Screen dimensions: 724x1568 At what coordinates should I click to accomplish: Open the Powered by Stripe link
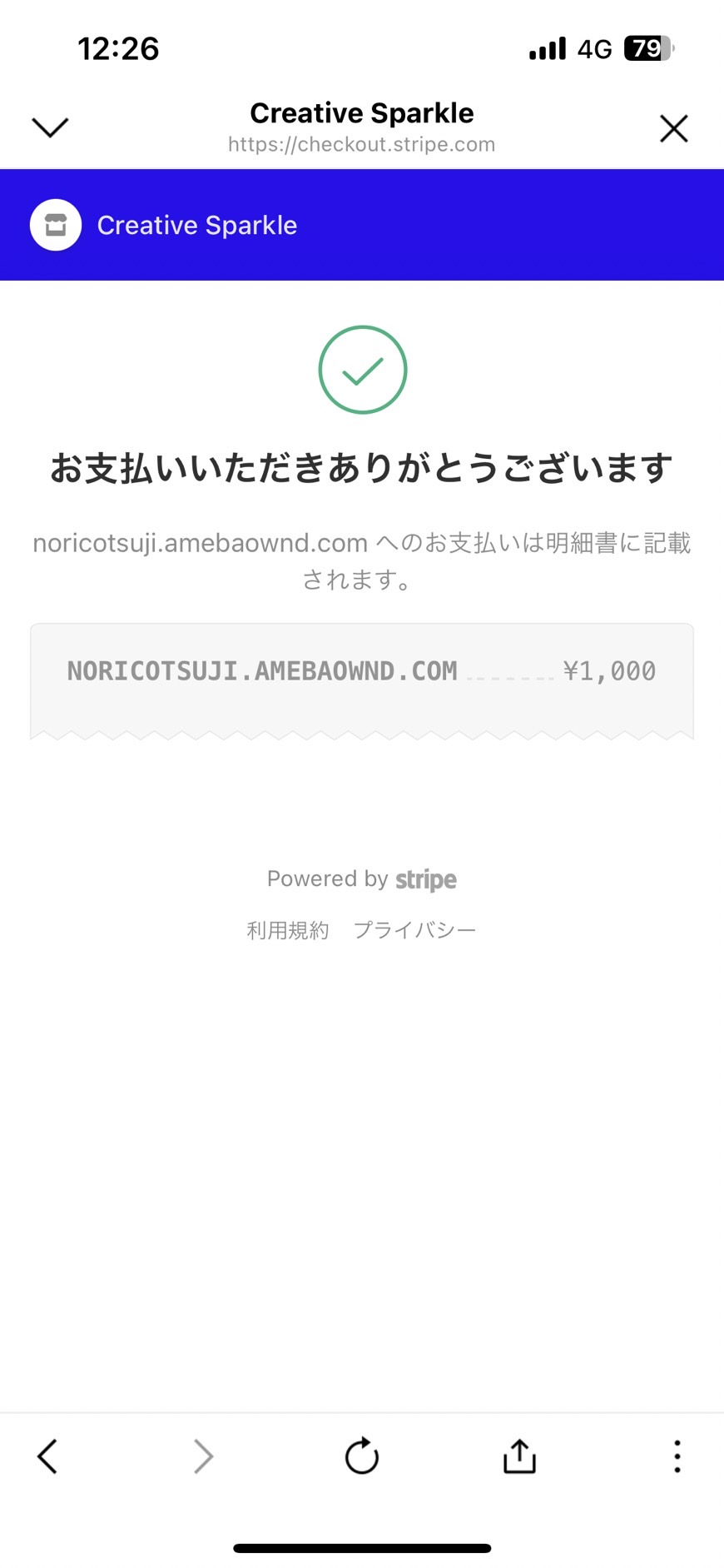point(362,879)
